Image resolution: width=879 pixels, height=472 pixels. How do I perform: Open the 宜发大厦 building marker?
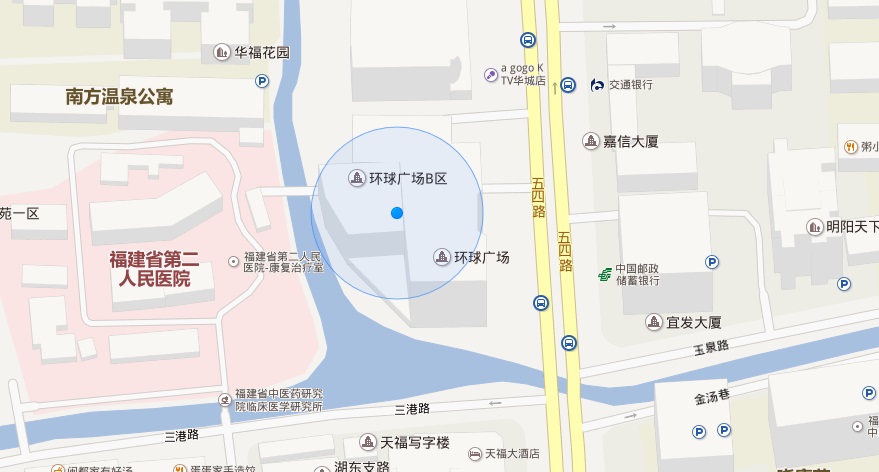[654, 322]
